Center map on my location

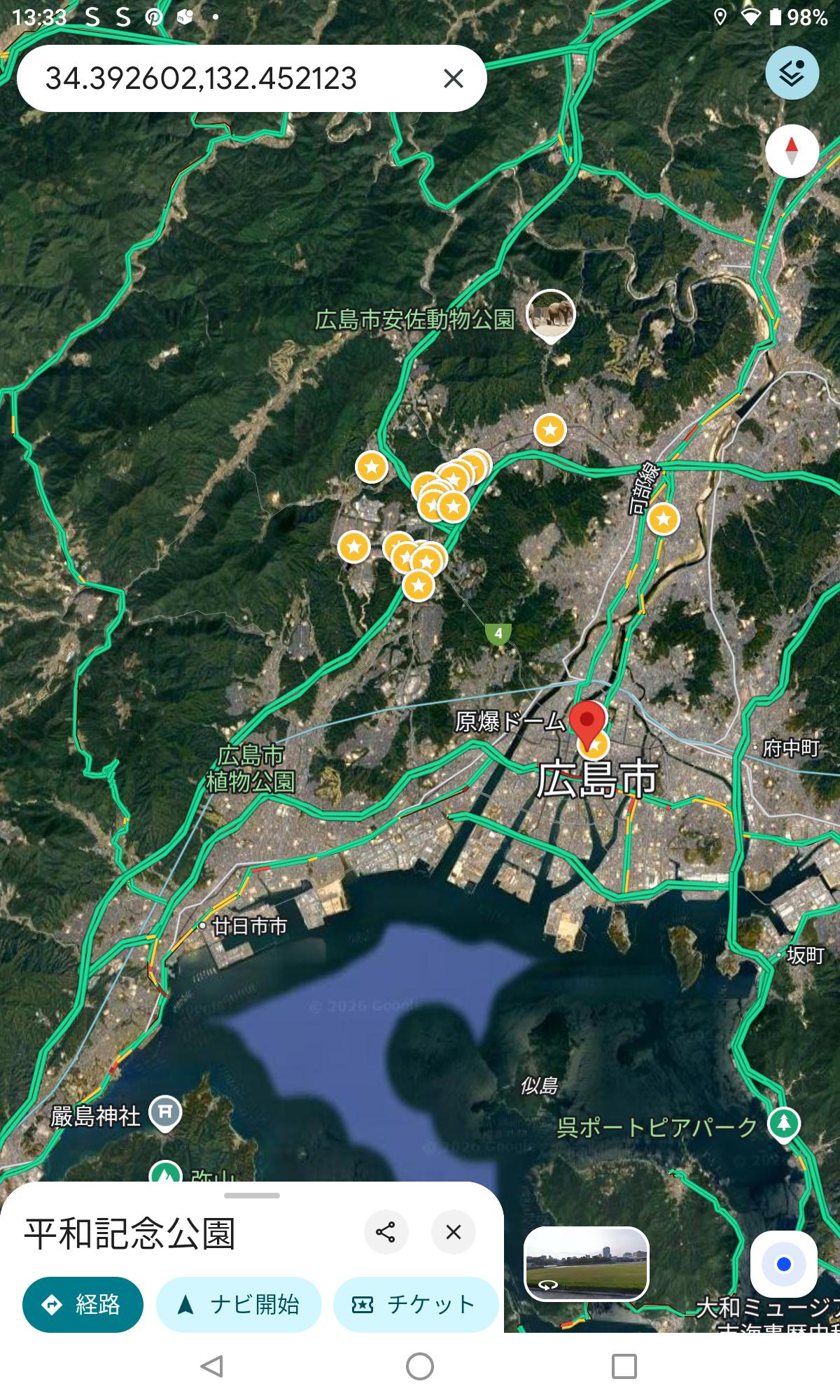coord(783,1263)
